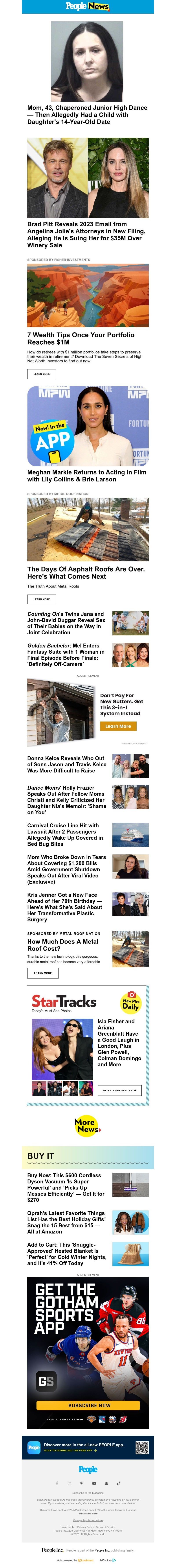Tap Learn More under metal roof cost
Image resolution: width=176 pixels, height=1568 pixels.
43,973
